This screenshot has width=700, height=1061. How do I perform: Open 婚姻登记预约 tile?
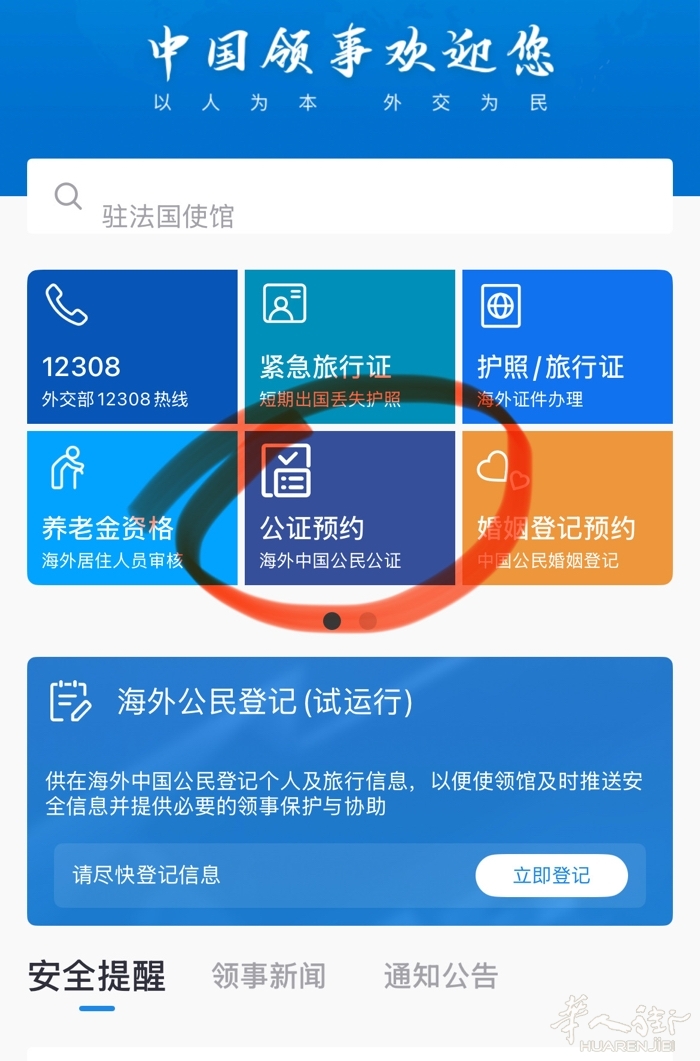tap(566, 508)
